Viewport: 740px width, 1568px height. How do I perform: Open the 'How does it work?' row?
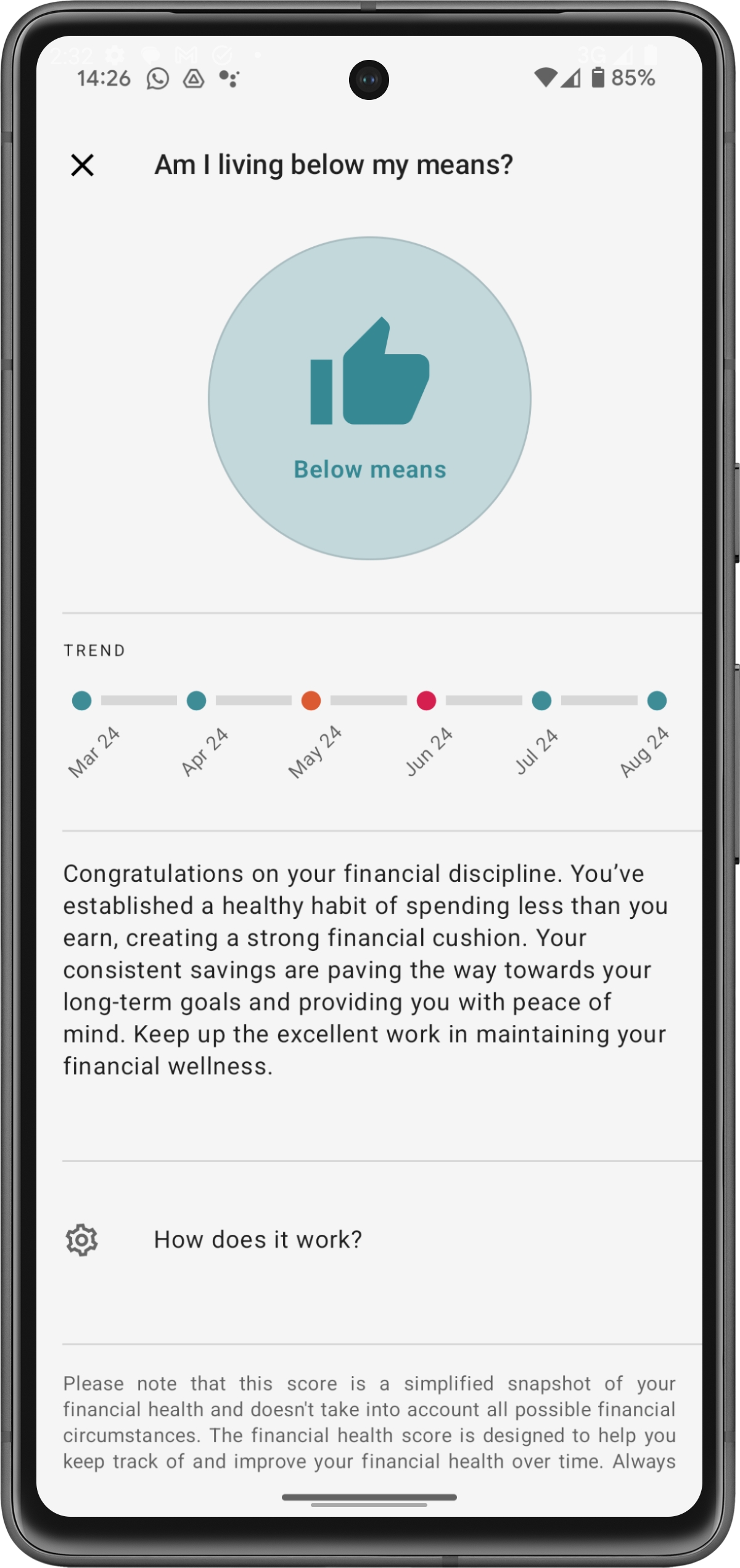tap(258, 1240)
